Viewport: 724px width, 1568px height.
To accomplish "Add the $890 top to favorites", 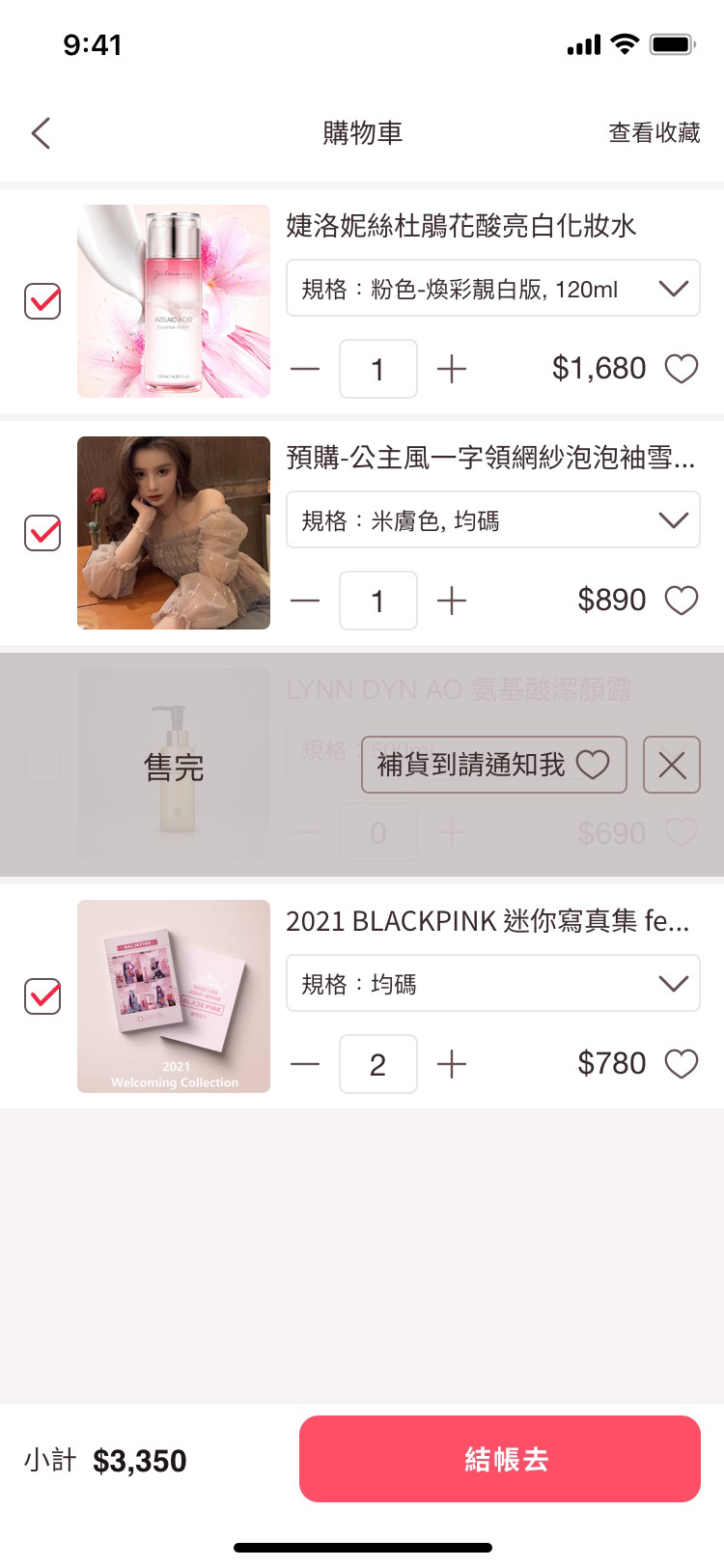I will pyautogui.click(x=682, y=601).
